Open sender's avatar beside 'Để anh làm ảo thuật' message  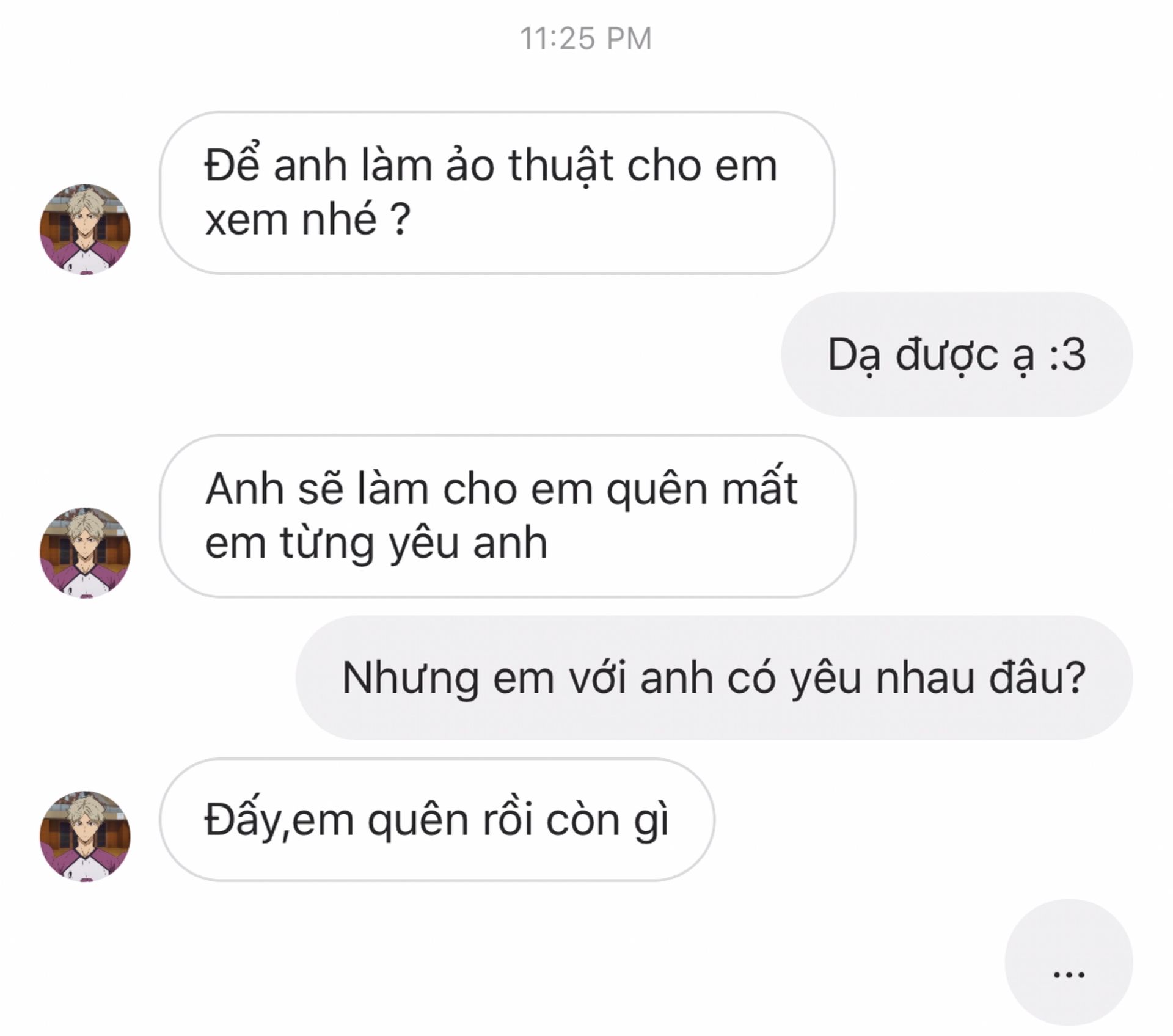85,229
